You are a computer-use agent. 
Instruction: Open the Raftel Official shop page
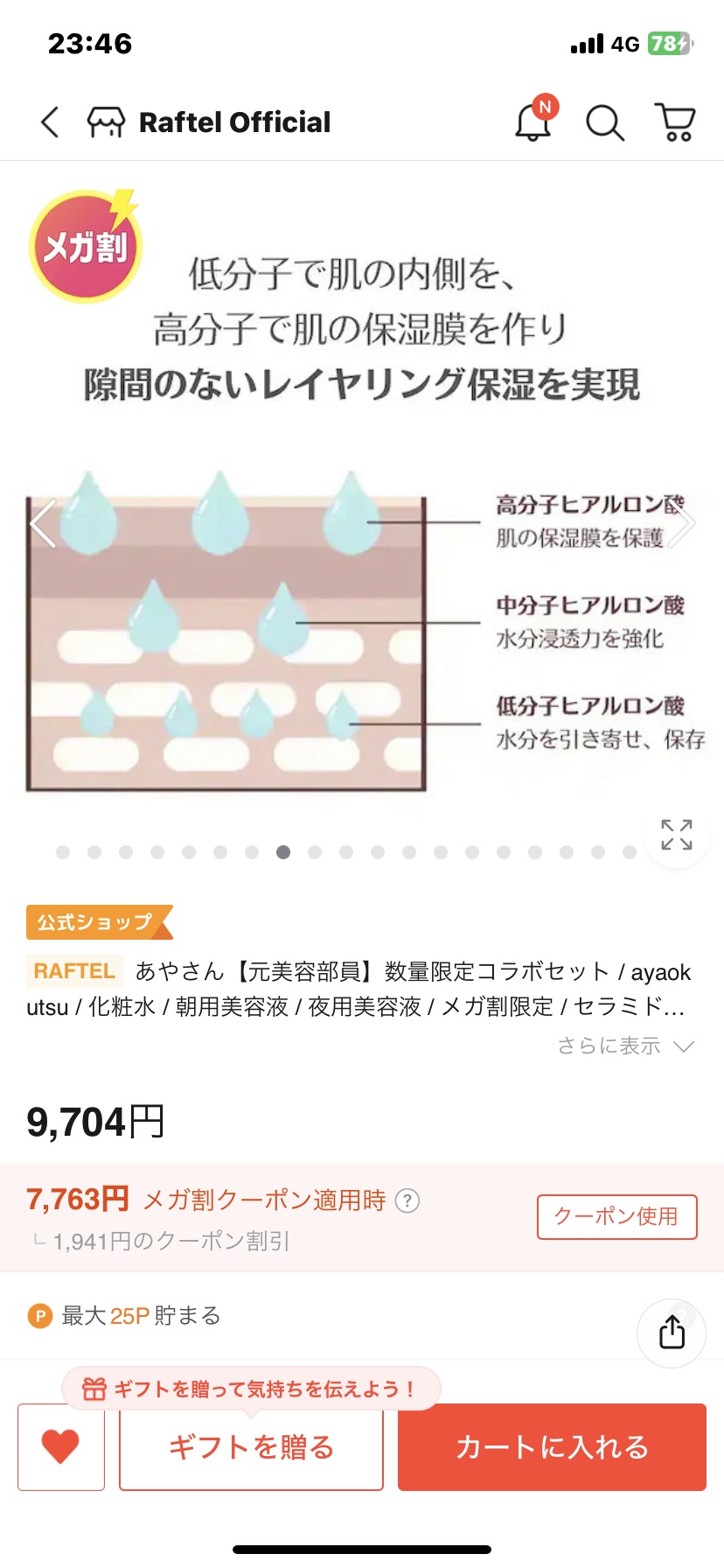coord(209,122)
